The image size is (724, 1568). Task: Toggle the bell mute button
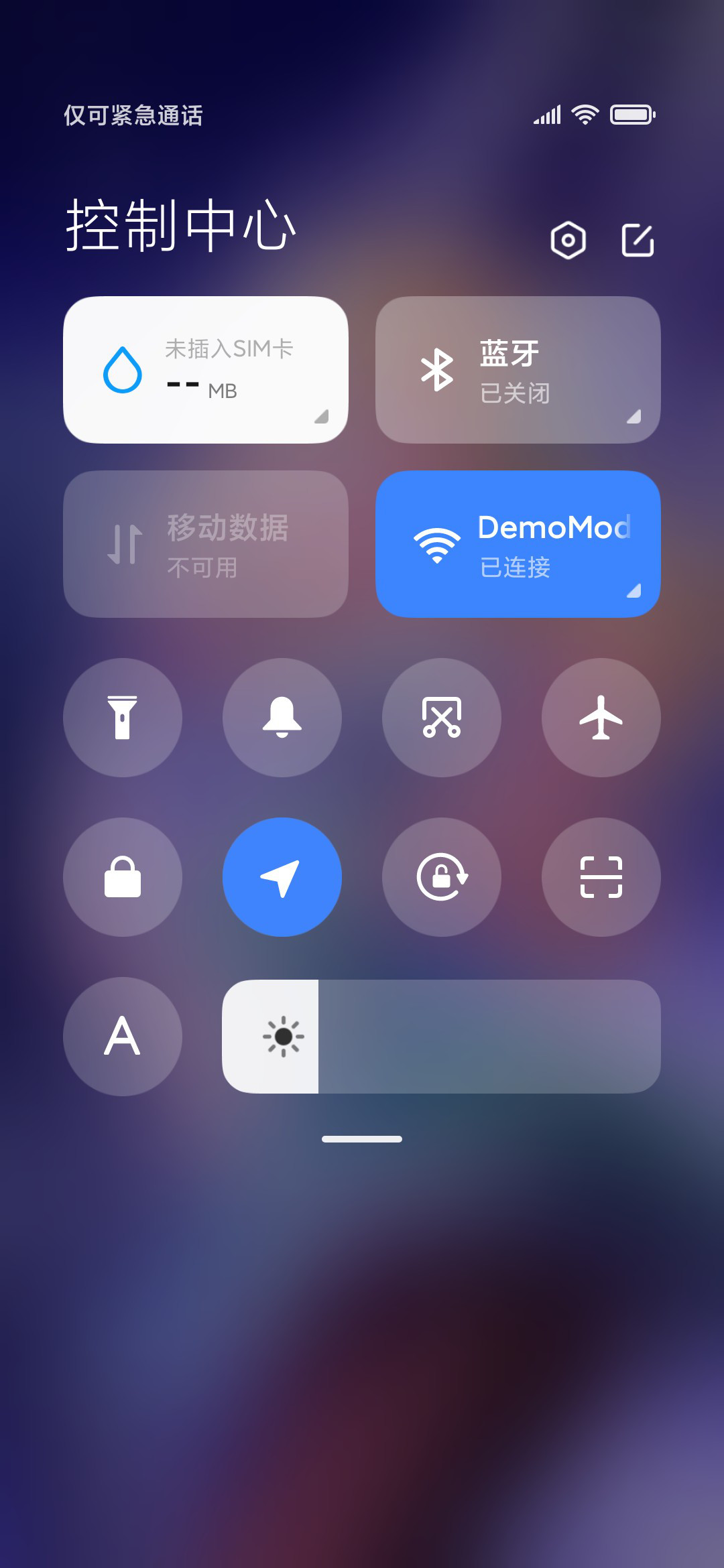282,718
